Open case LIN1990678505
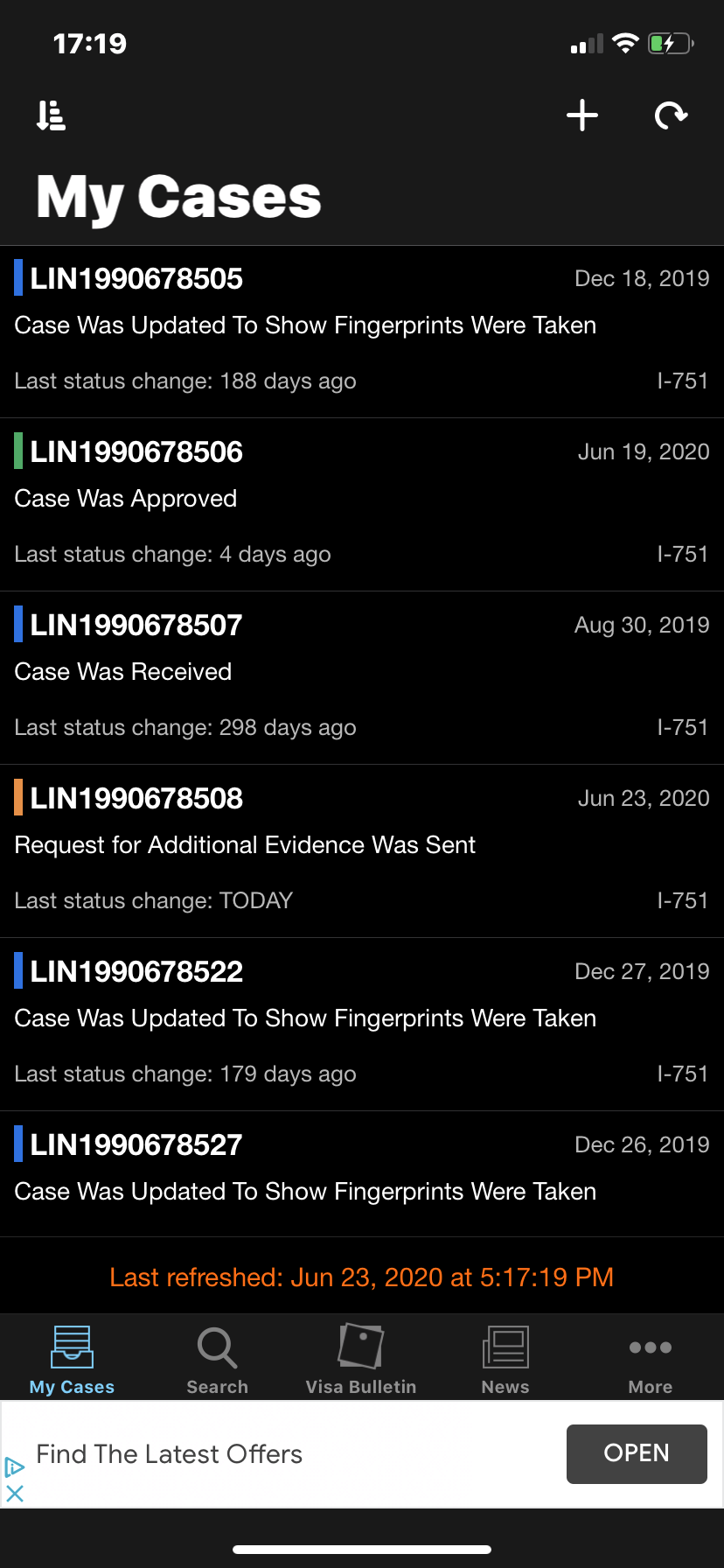This screenshot has width=724, height=1568. tap(362, 332)
